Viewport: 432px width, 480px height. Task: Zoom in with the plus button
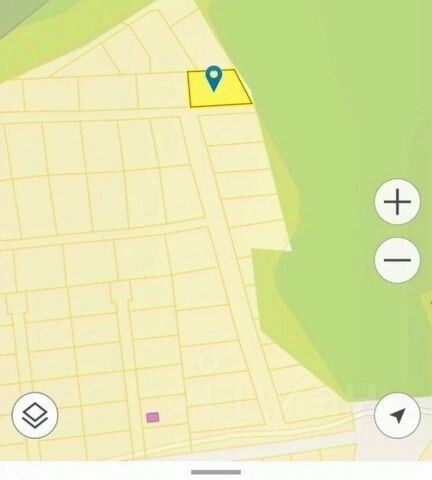(x=397, y=202)
